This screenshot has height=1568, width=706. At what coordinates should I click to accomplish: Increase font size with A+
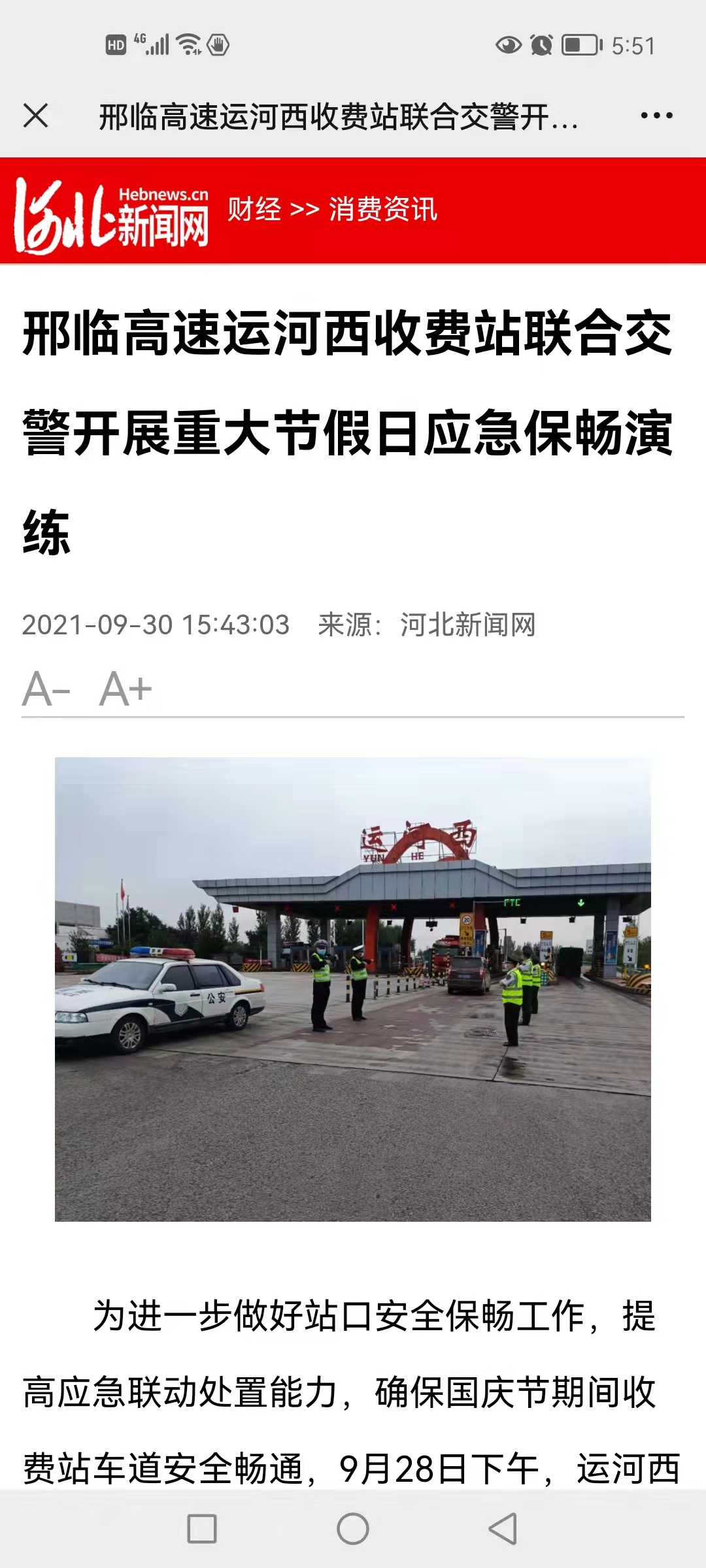(x=125, y=689)
